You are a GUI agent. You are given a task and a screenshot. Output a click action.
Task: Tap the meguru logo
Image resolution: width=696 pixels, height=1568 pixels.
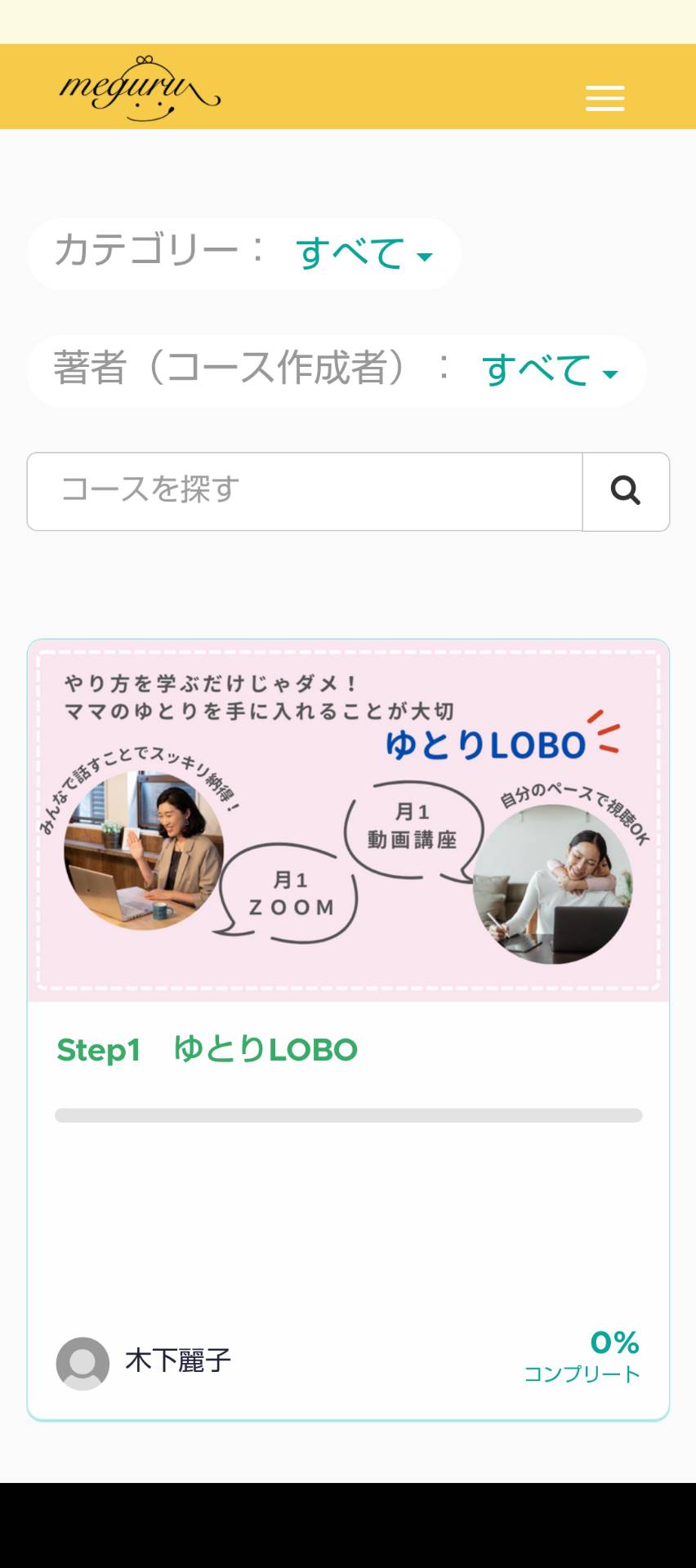click(x=140, y=88)
